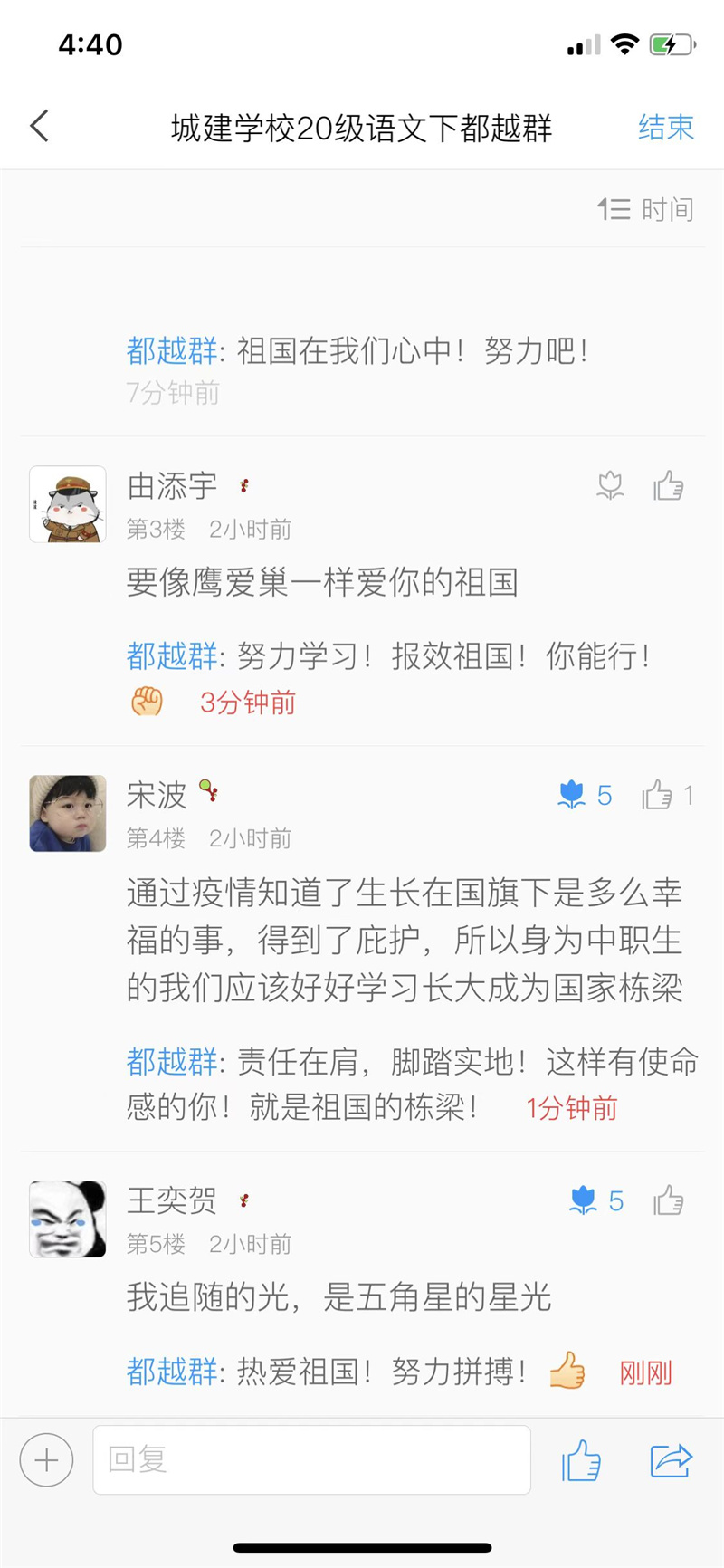
Task: Focus the 回复 reply input field
Action: [x=311, y=1459]
